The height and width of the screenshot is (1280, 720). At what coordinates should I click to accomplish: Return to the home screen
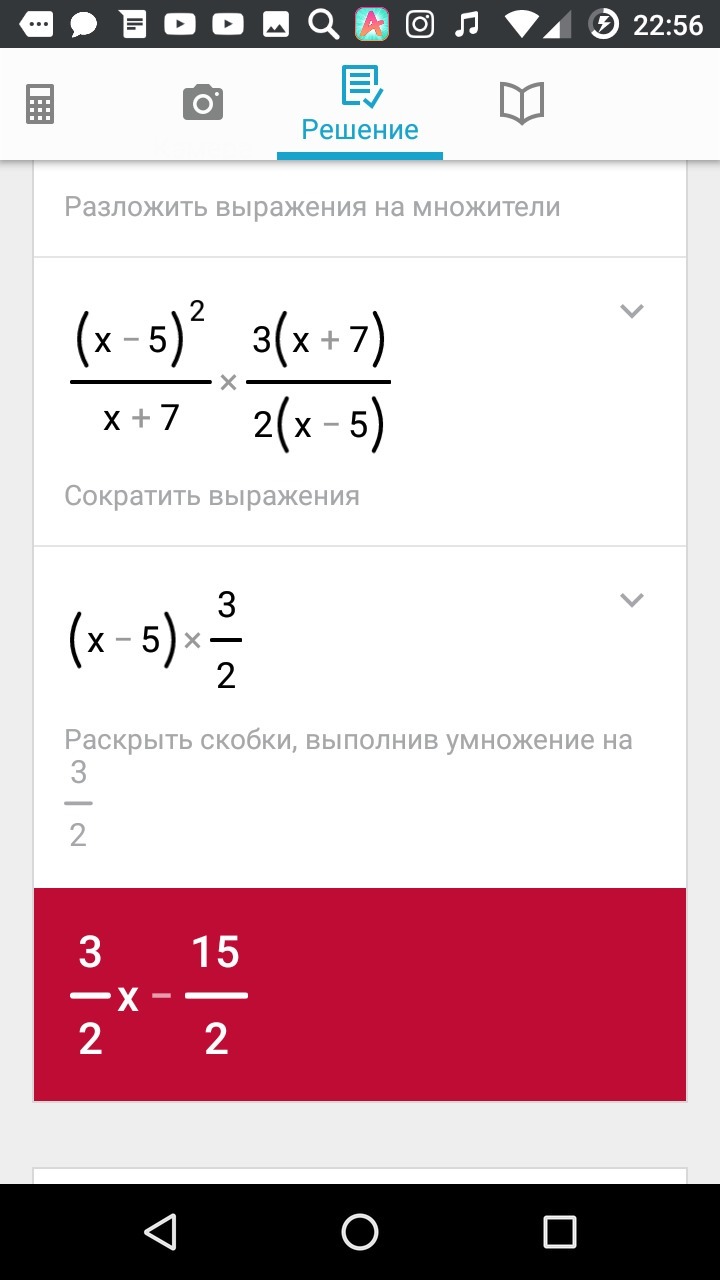[360, 1232]
